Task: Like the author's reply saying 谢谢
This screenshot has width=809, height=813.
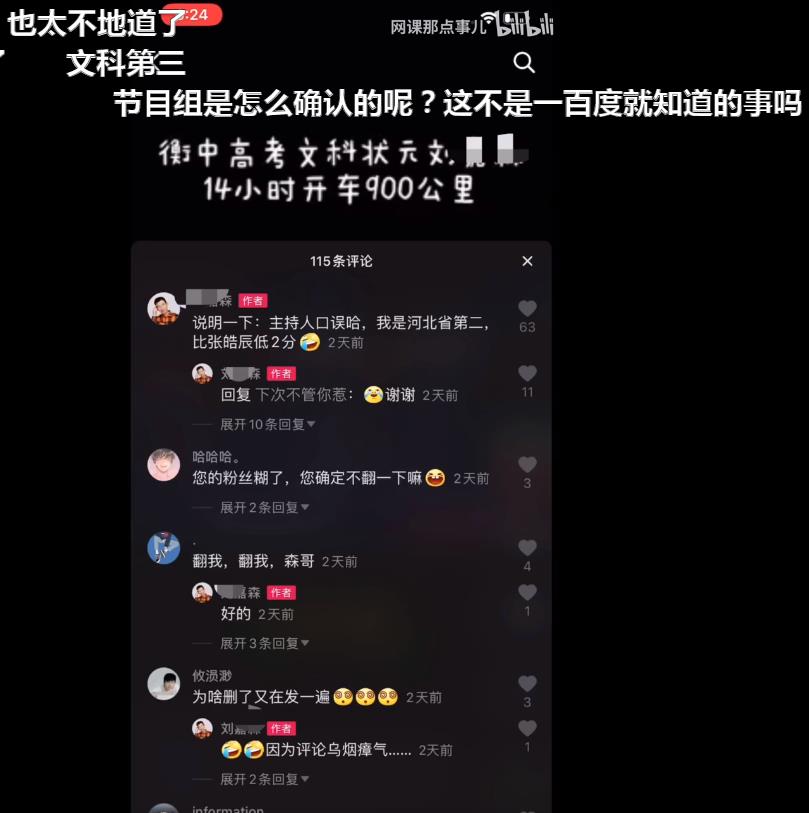Action: 527,373
